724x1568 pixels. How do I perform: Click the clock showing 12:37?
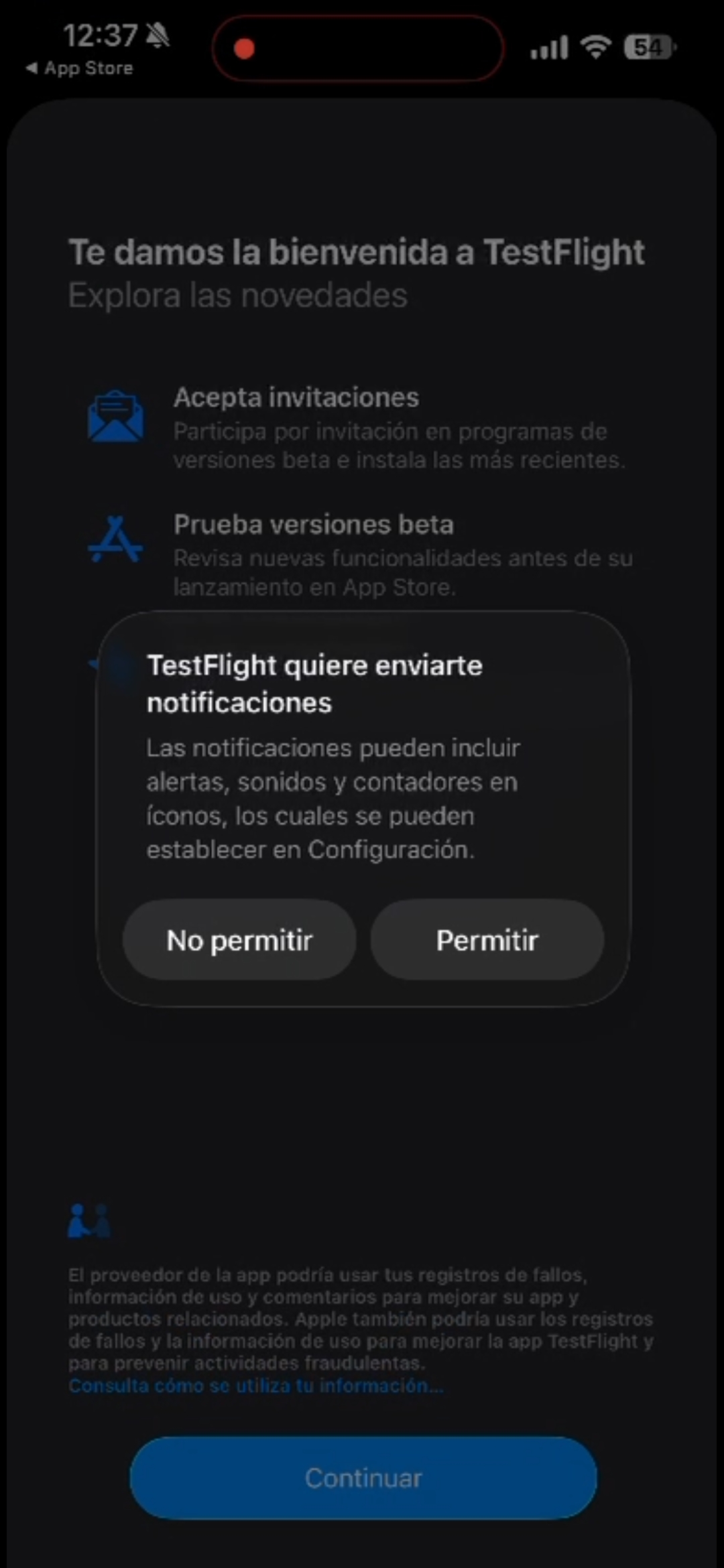click(x=99, y=34)
